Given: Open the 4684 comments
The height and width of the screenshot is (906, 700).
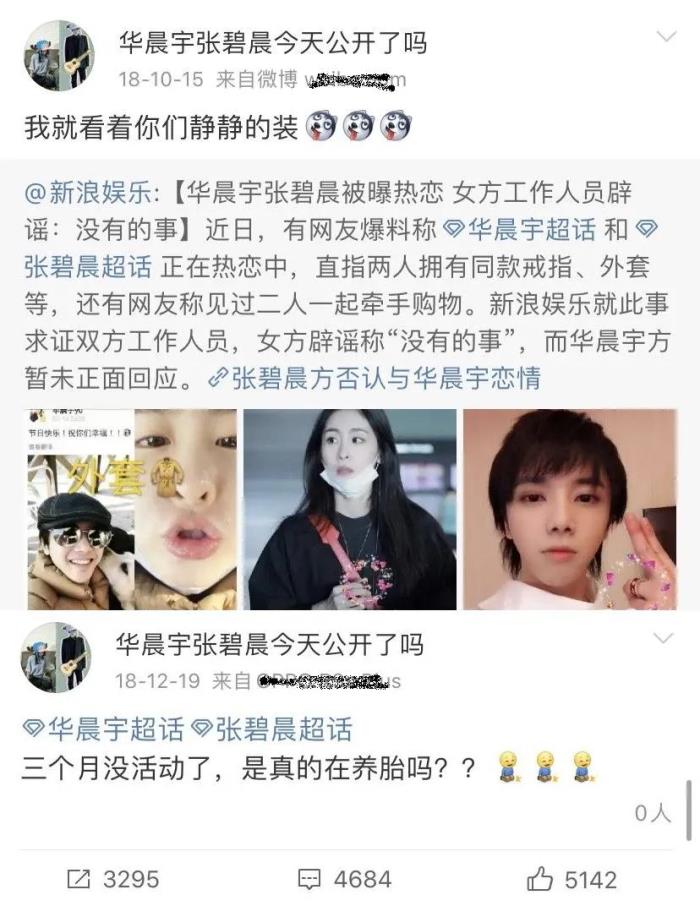Looking at the screenshot, I should [x=345, y=879].
